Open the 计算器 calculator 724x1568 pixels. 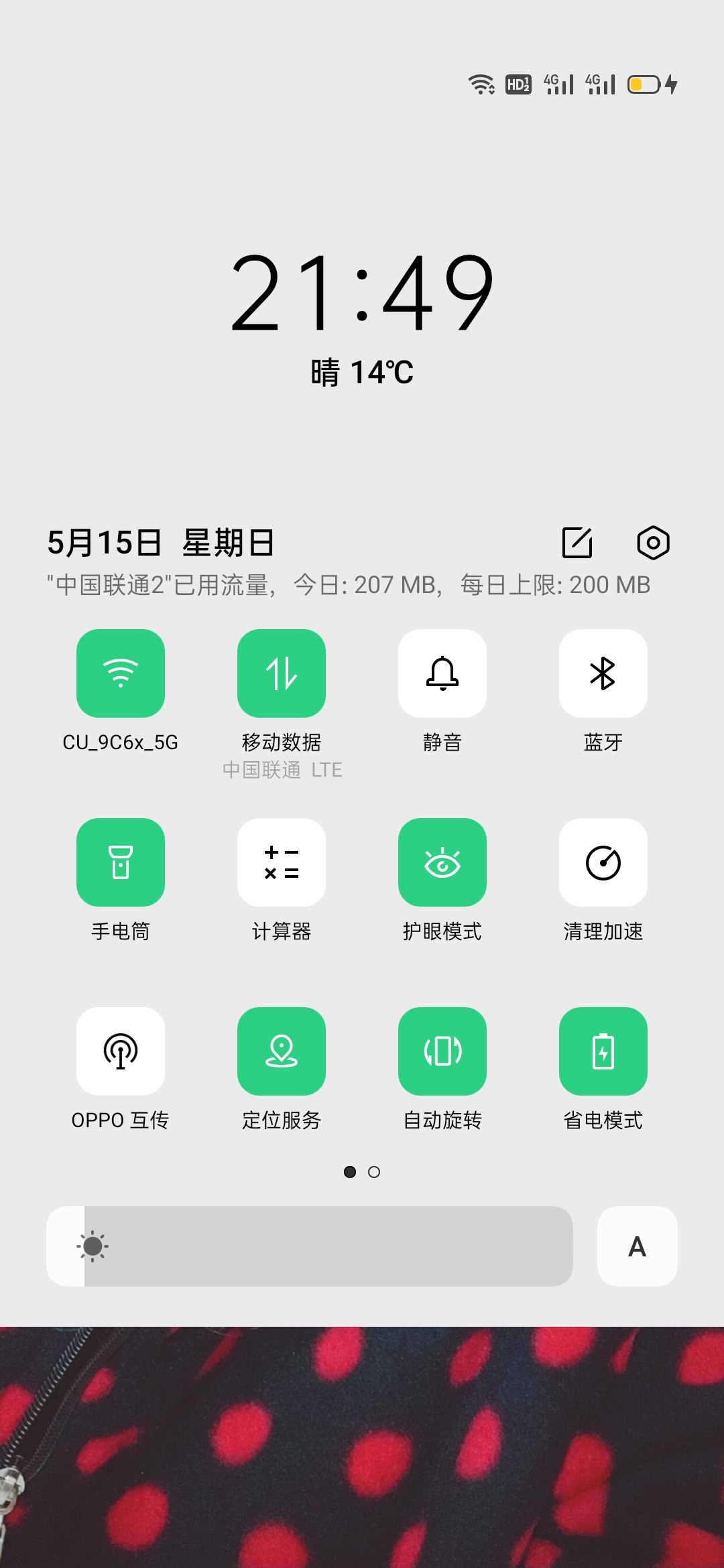click(282, 862)
